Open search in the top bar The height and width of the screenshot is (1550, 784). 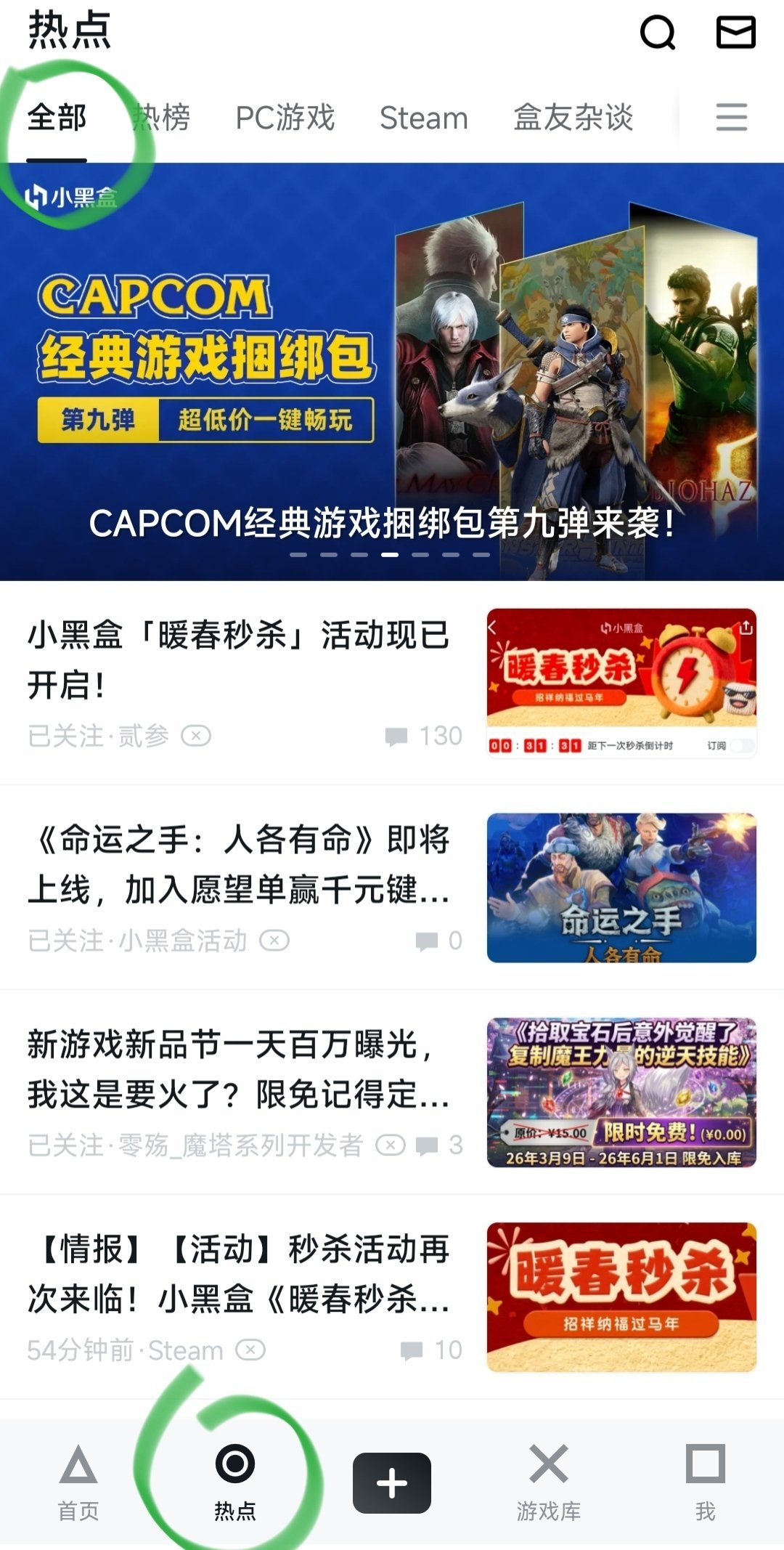point(658,33)
